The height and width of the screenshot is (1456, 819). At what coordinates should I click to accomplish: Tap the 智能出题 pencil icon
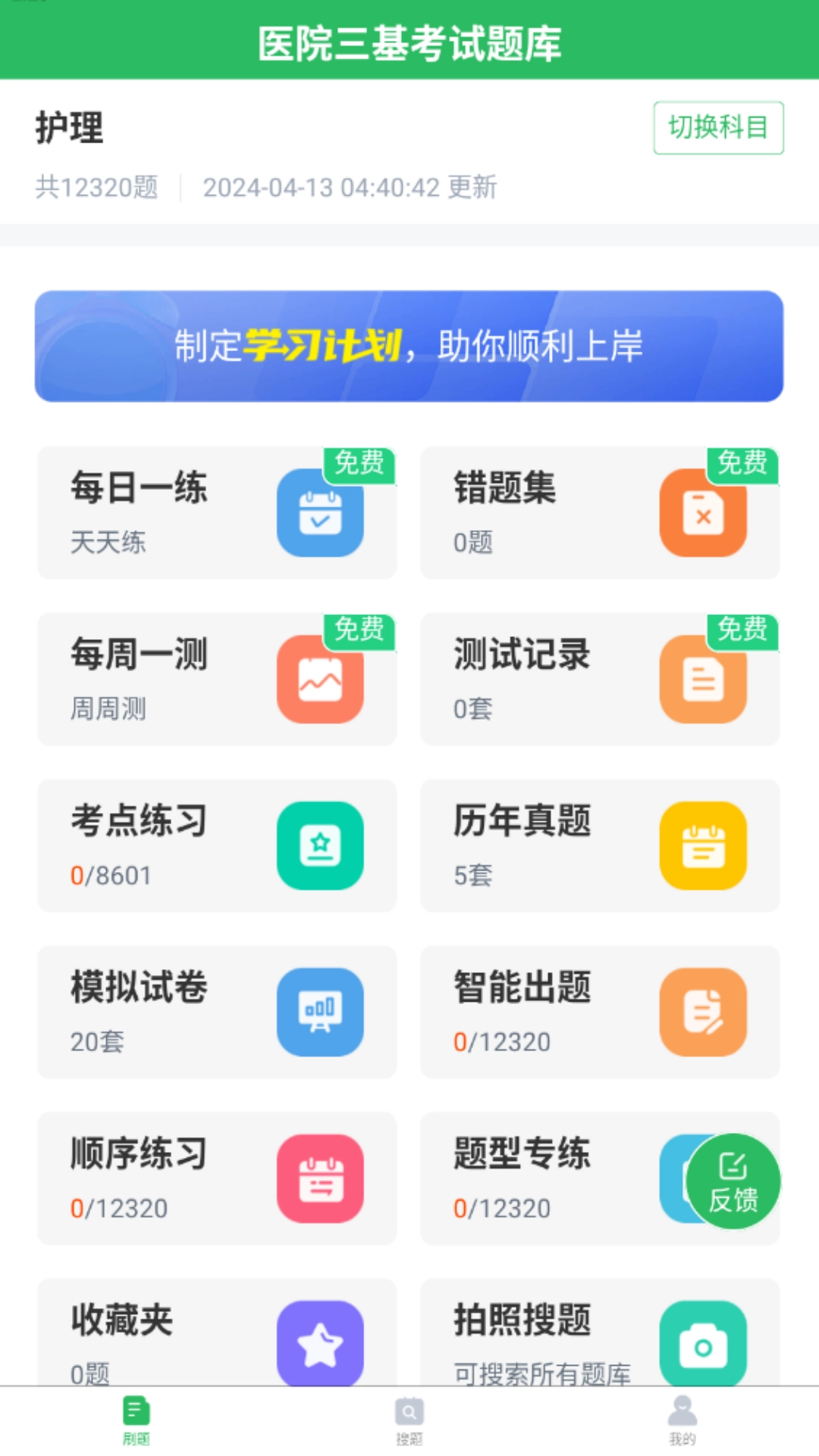703,1012
